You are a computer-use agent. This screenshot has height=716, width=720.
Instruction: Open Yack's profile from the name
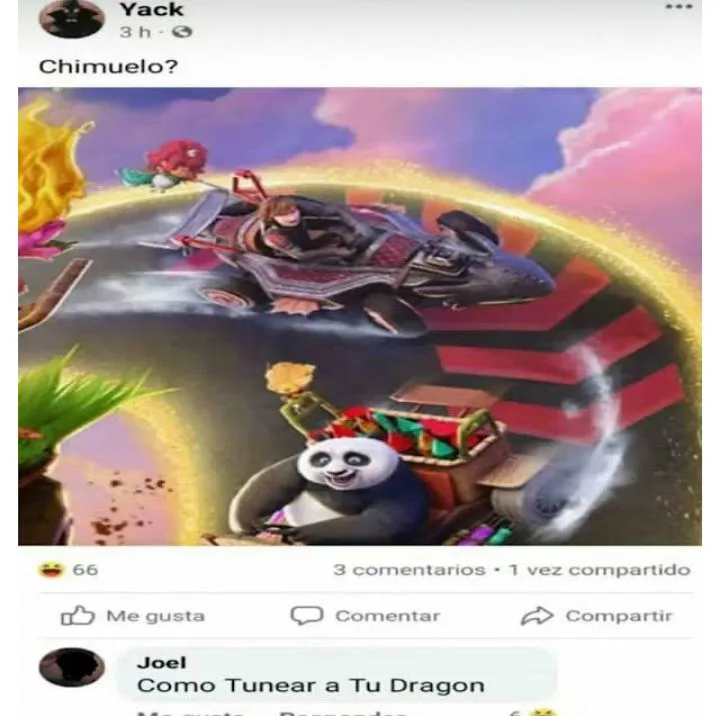151,10
